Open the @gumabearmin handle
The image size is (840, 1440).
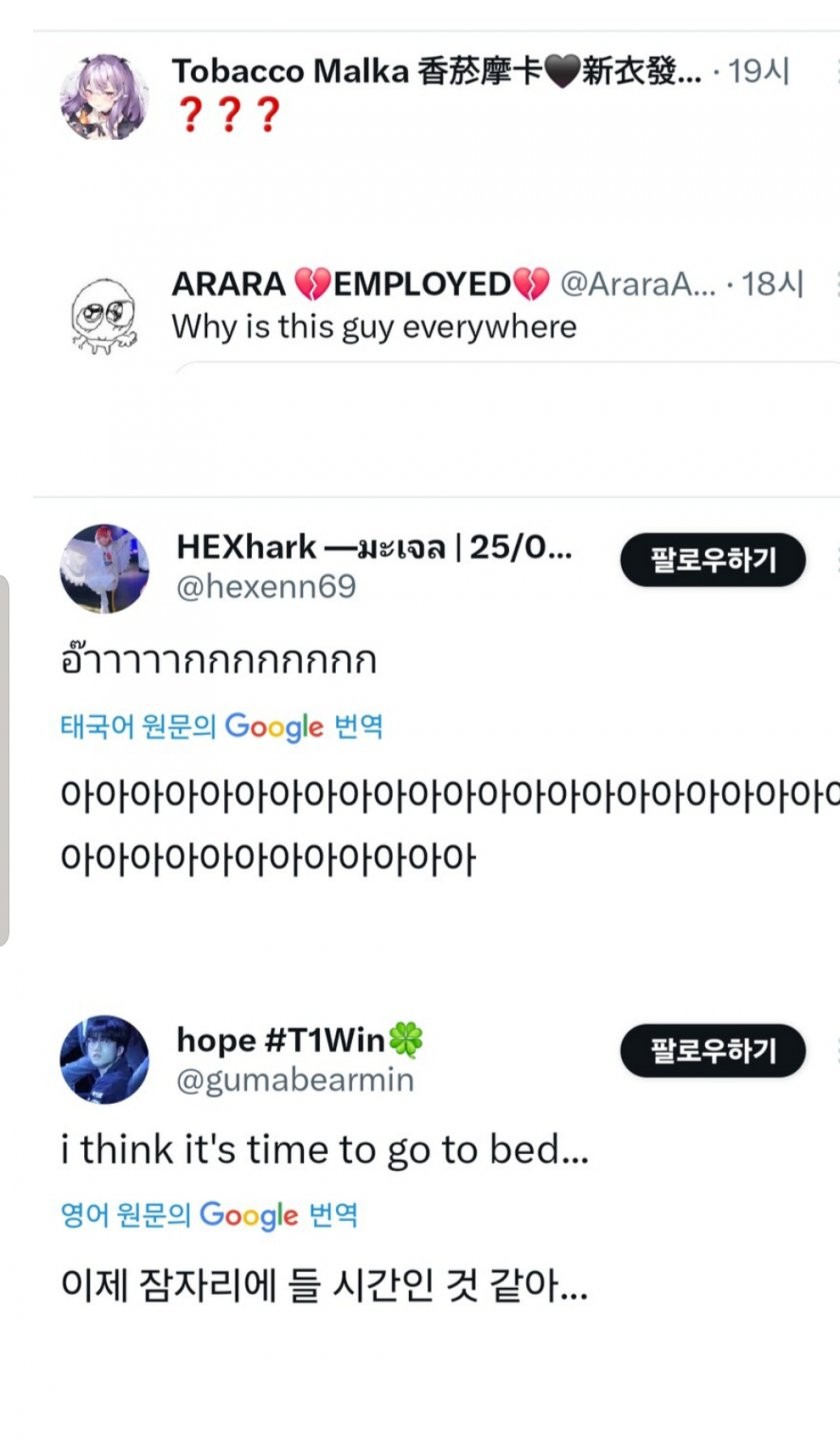coord(295,1080)
